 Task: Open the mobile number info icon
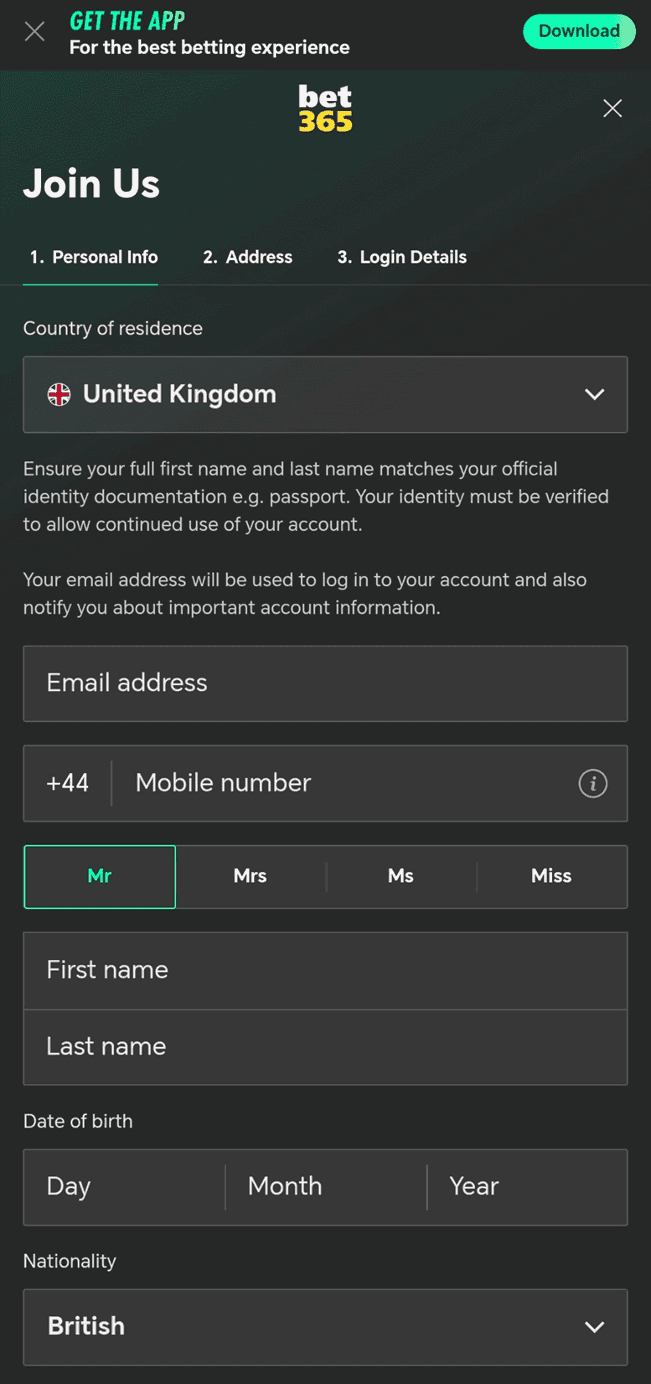(593, 783)
